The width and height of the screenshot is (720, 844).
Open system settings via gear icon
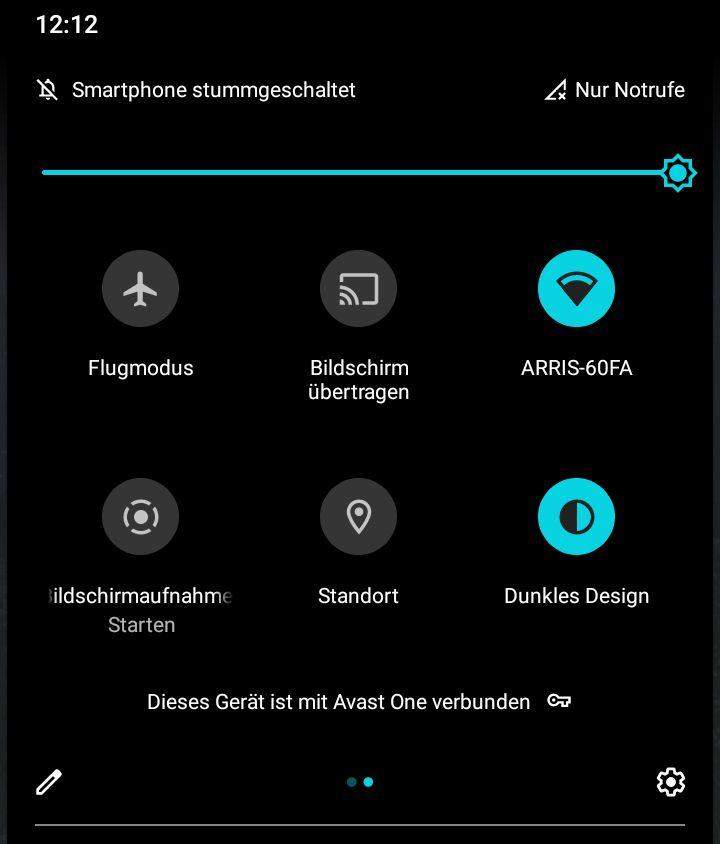[670, 782]
